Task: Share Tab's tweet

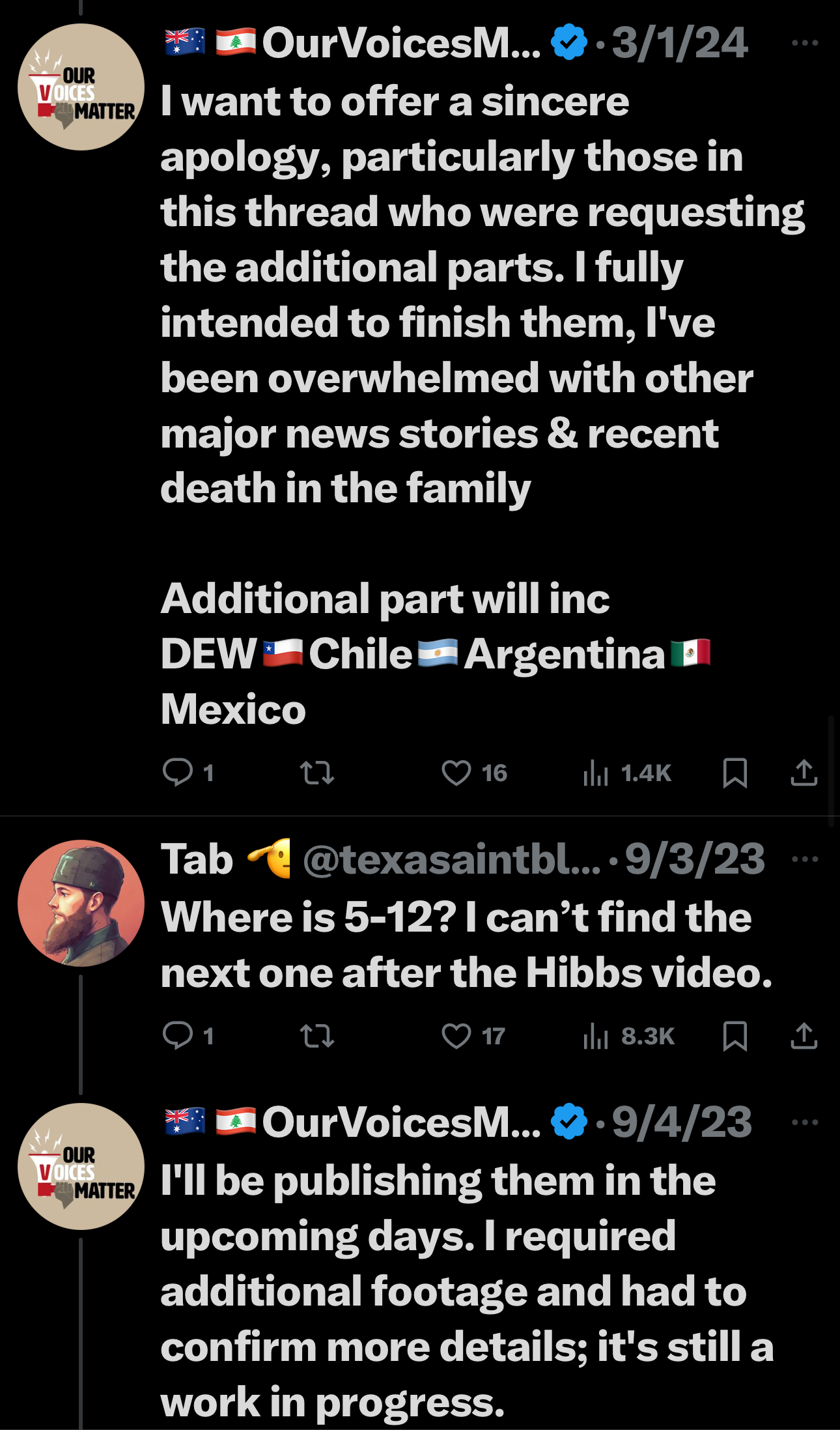Action: (x=804, y=1036)
